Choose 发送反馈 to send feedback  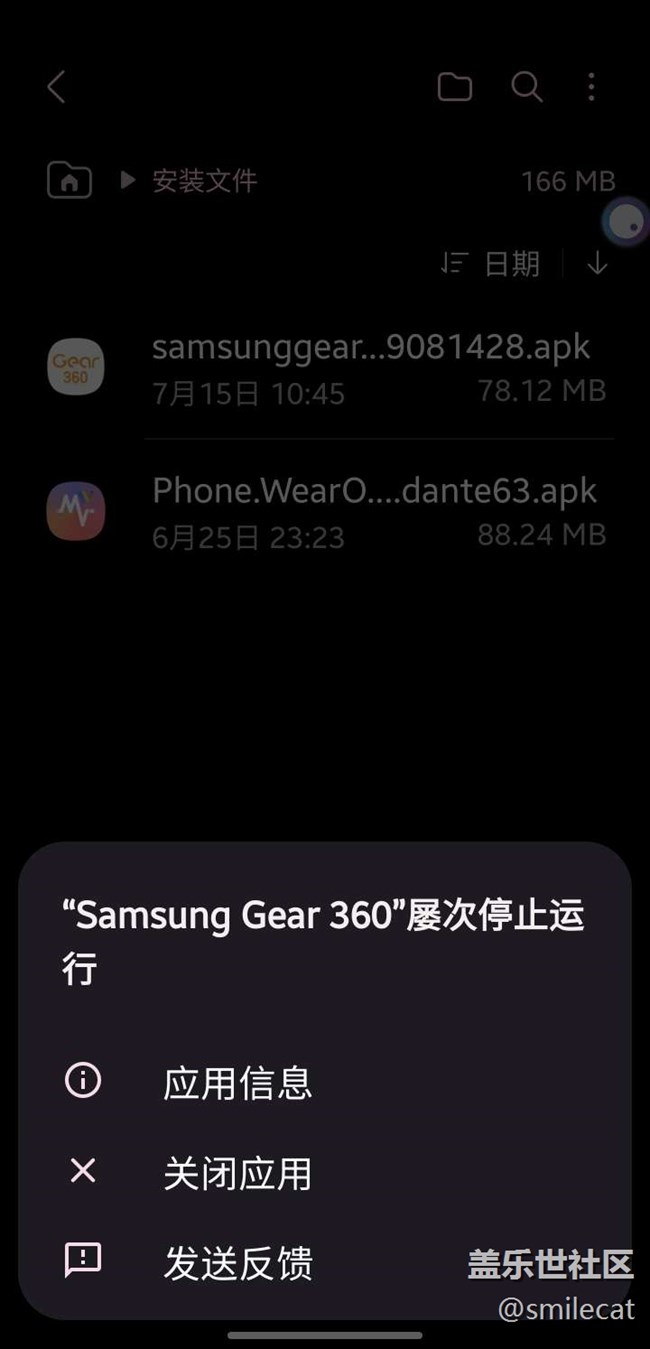coord(325,1262)
